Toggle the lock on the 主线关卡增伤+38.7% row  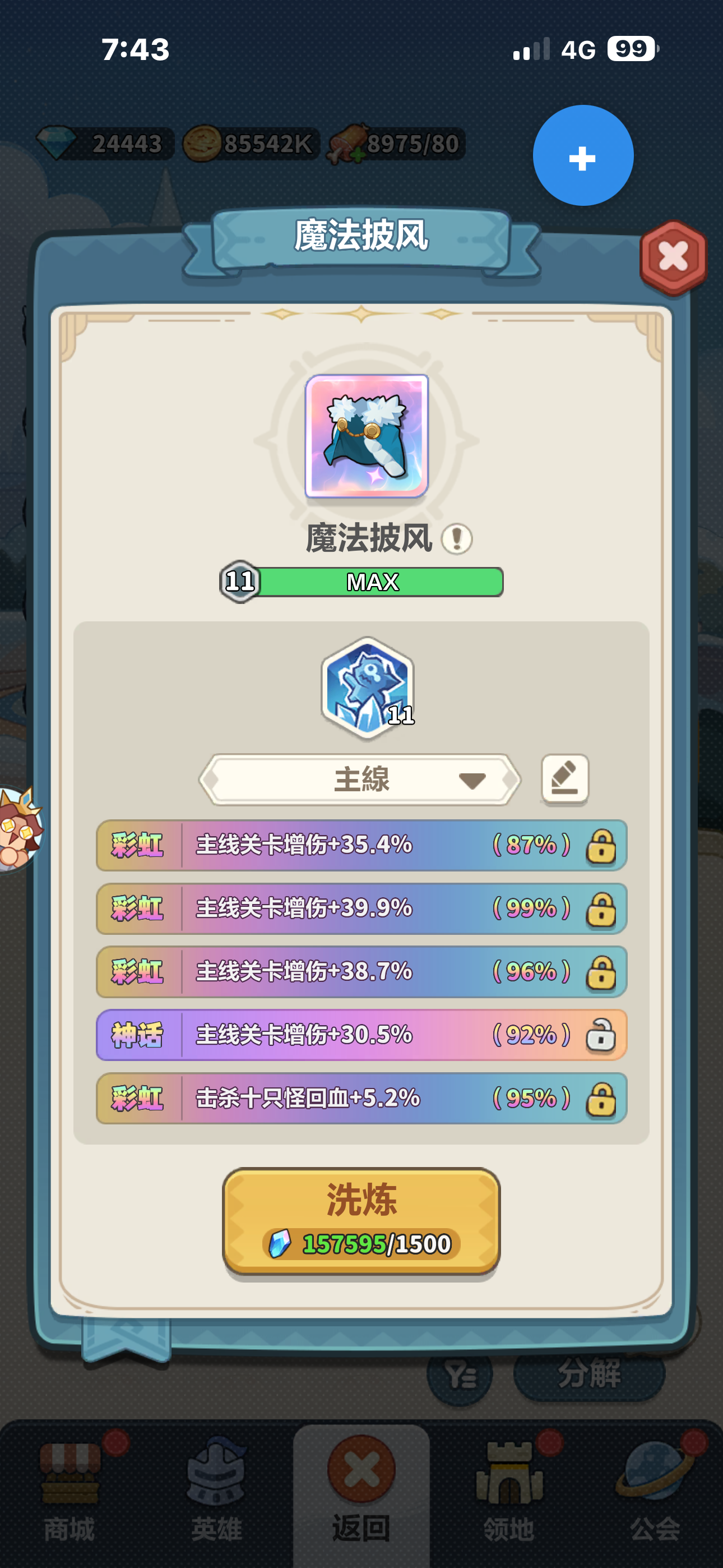click(x=601, y=972)
